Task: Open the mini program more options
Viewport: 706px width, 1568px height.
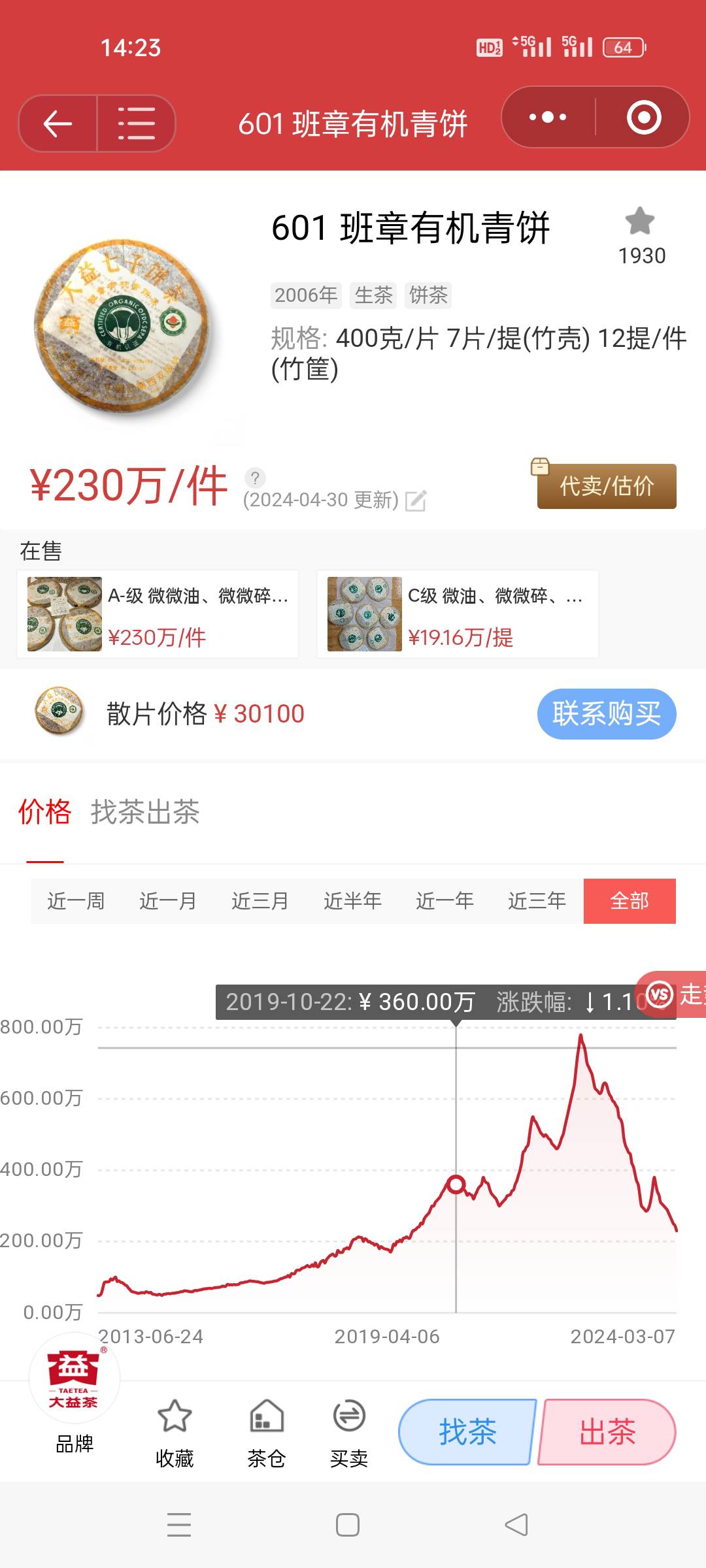Action: click(548, 118)
